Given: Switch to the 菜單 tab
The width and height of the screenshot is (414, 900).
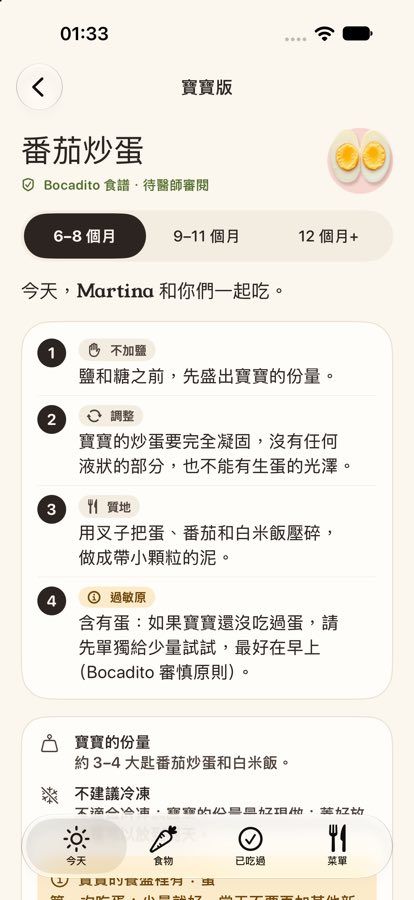Looking at the screenshot, I should tap(338, 845).
